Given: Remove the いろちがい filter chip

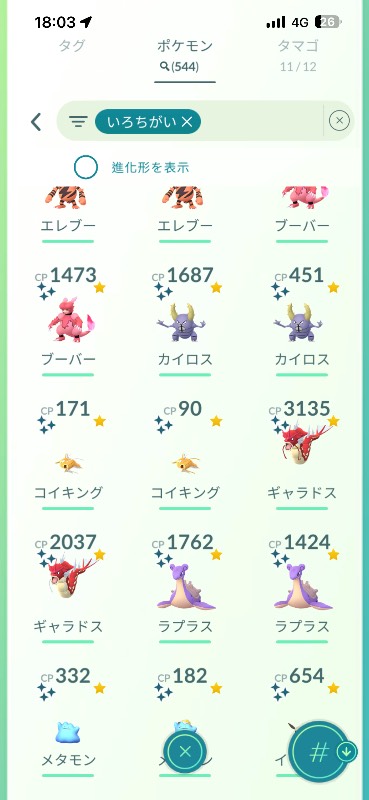Looking at the screenshot, I should 148,121.
